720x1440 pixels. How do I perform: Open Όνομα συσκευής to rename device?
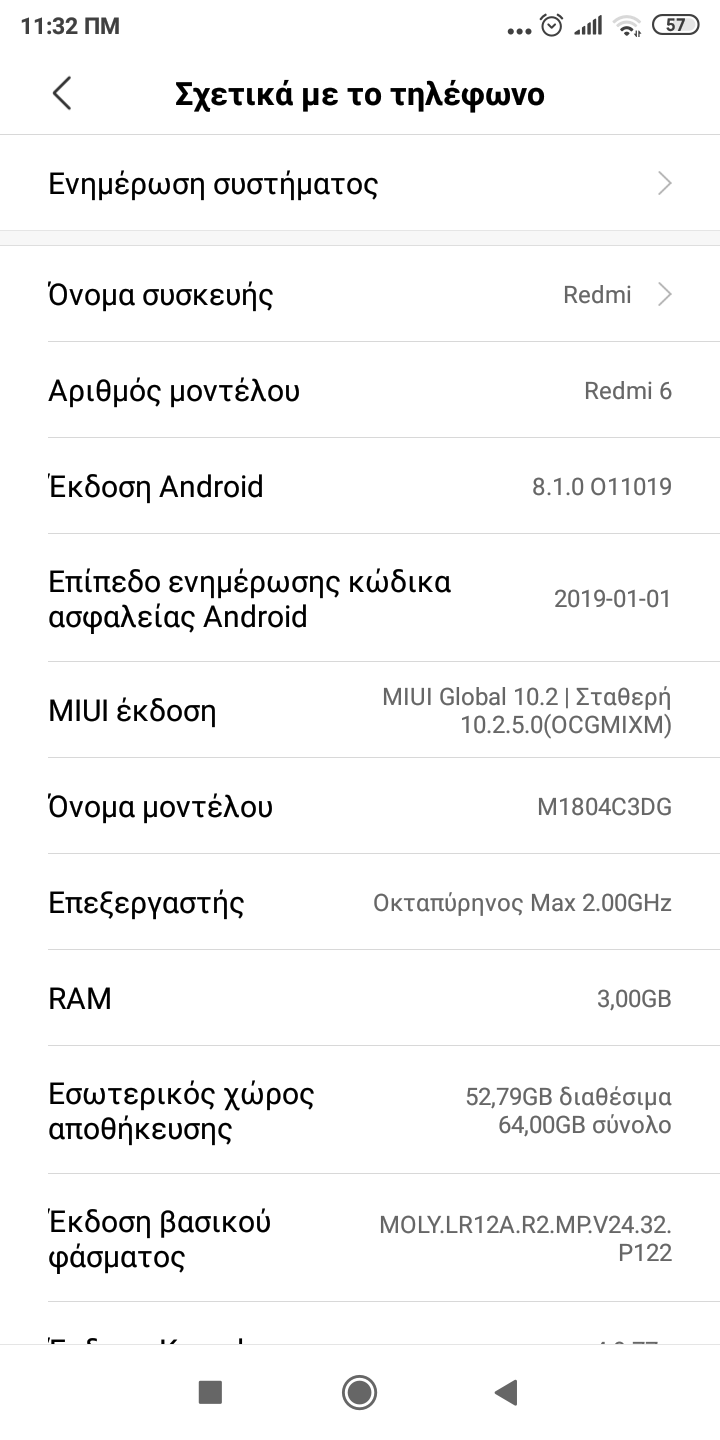360,294
